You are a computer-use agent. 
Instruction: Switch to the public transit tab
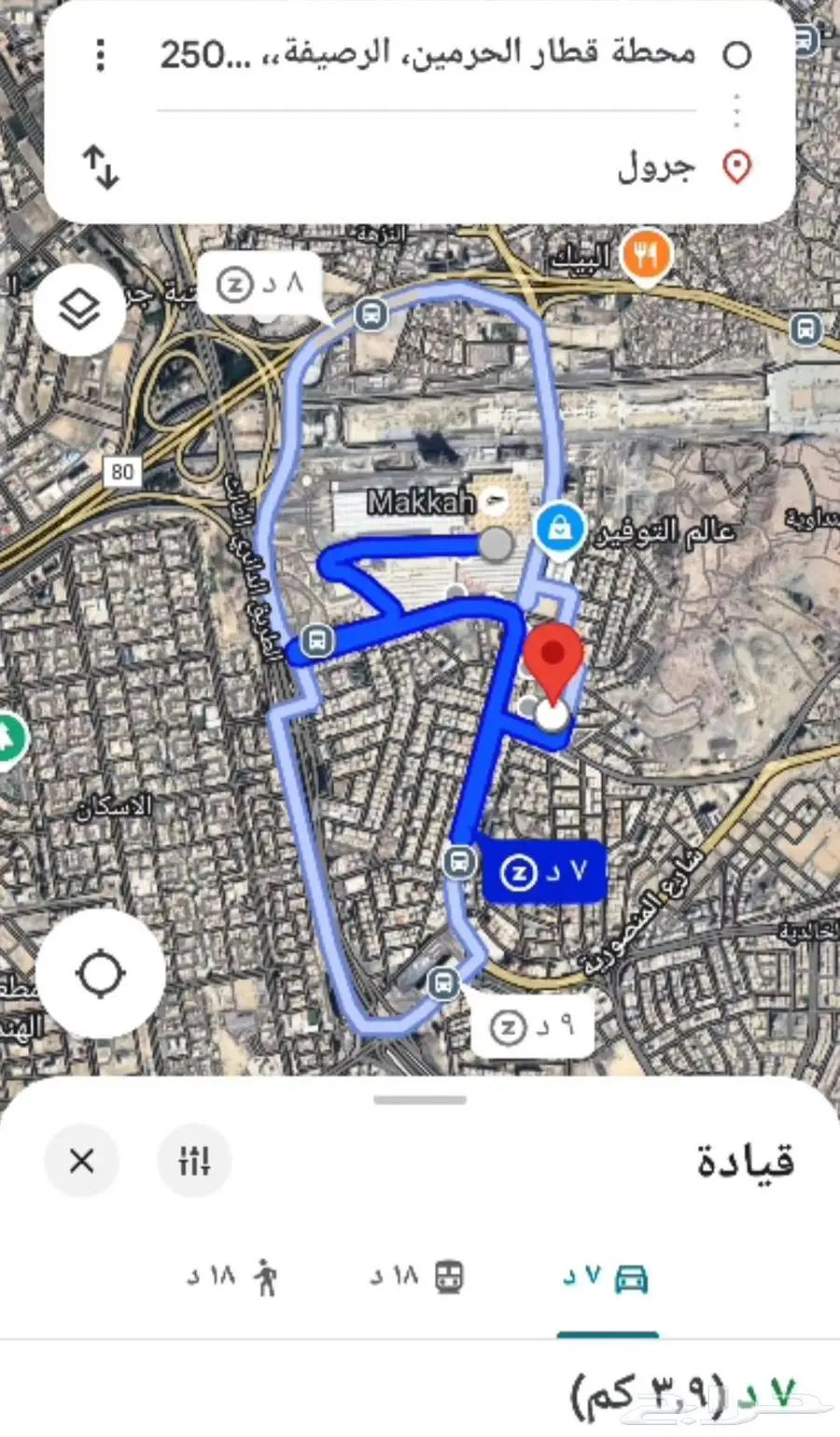pyautogui.click(x=418, y=1276)
